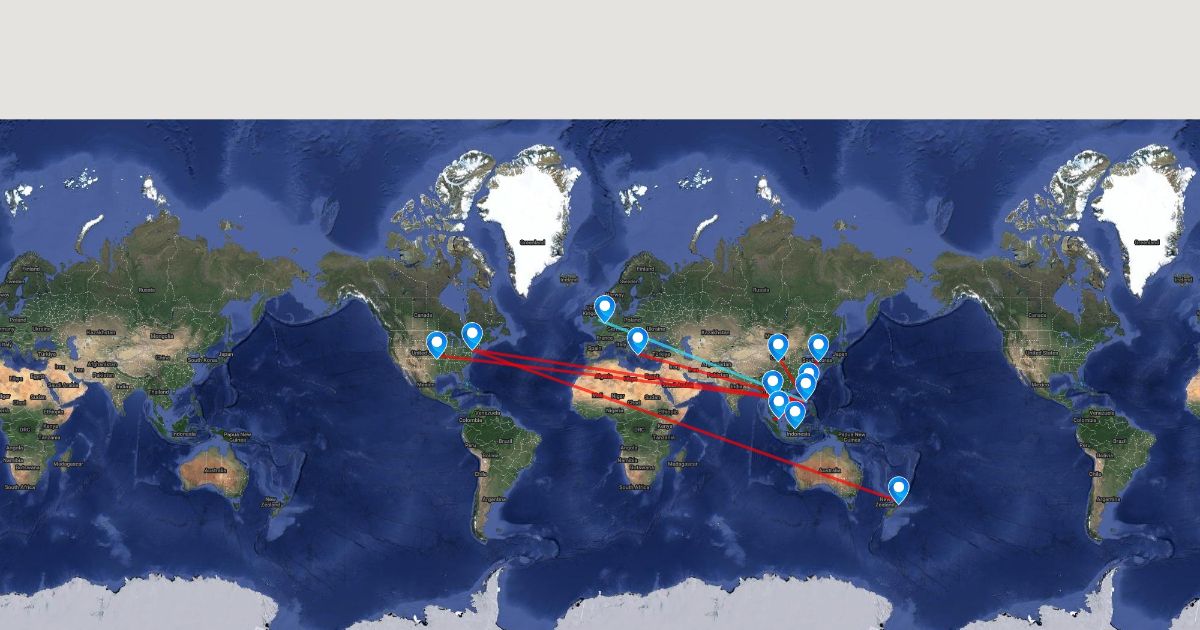Open the marker in the central United States

(x=436, y=343)
